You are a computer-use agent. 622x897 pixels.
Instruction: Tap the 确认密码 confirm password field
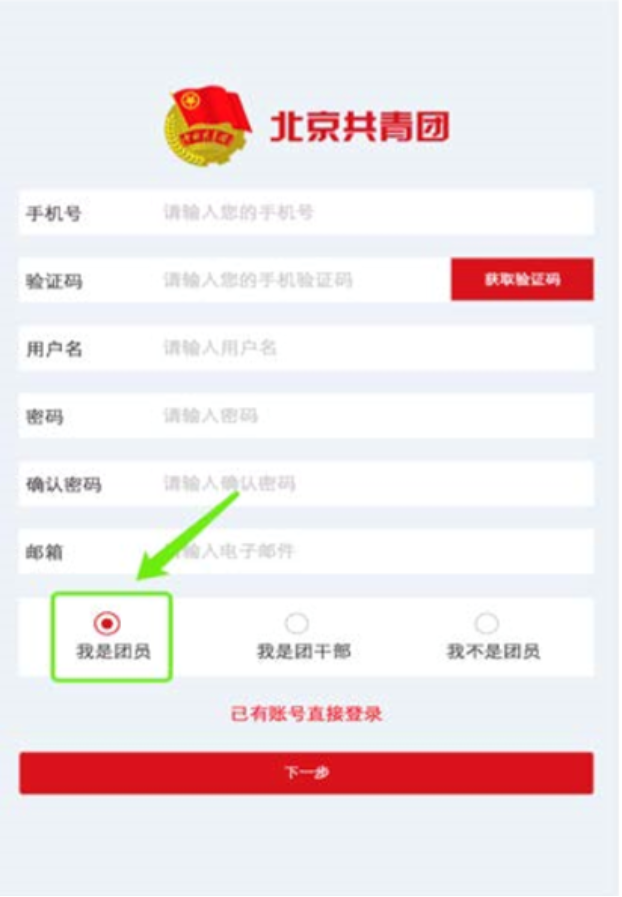(x=370, y=484)
